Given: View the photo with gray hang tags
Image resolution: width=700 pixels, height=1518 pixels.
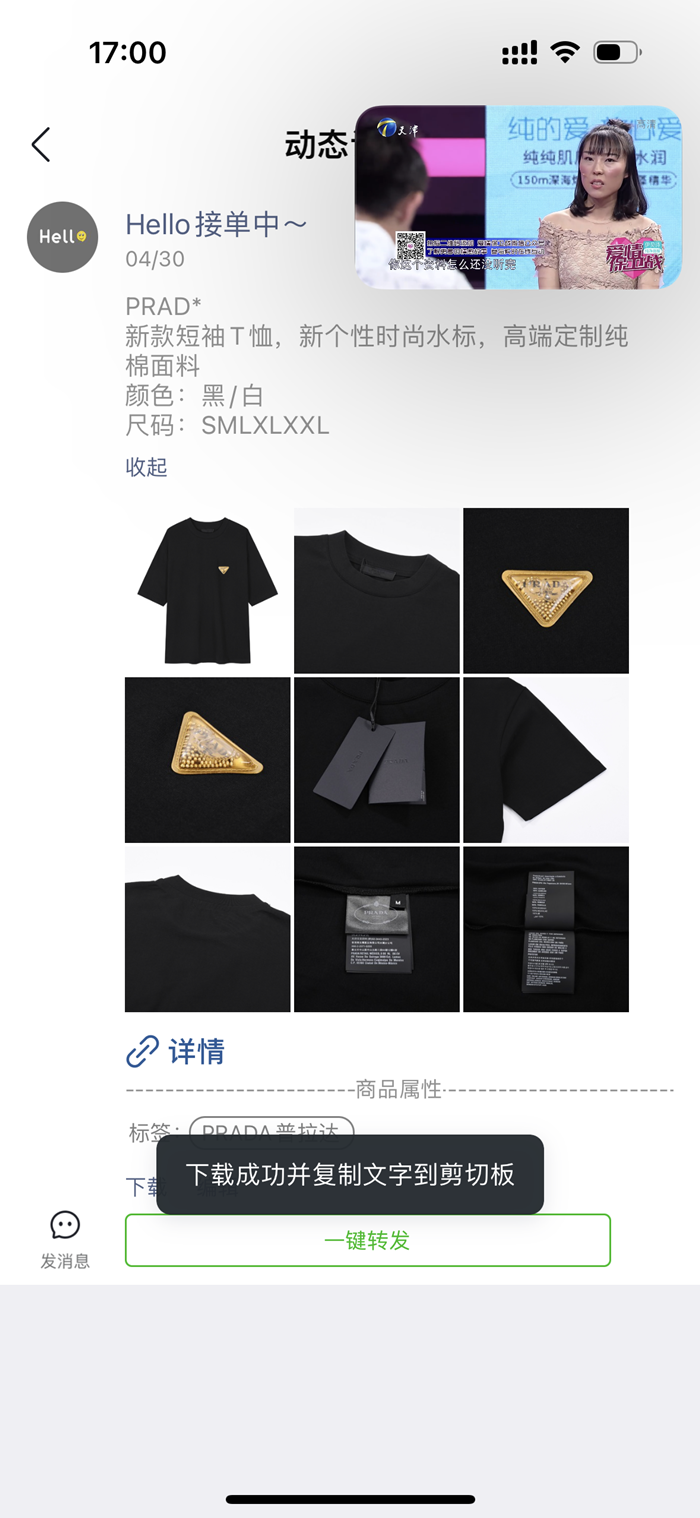Looking at the screenshot, I should point(377,760).
